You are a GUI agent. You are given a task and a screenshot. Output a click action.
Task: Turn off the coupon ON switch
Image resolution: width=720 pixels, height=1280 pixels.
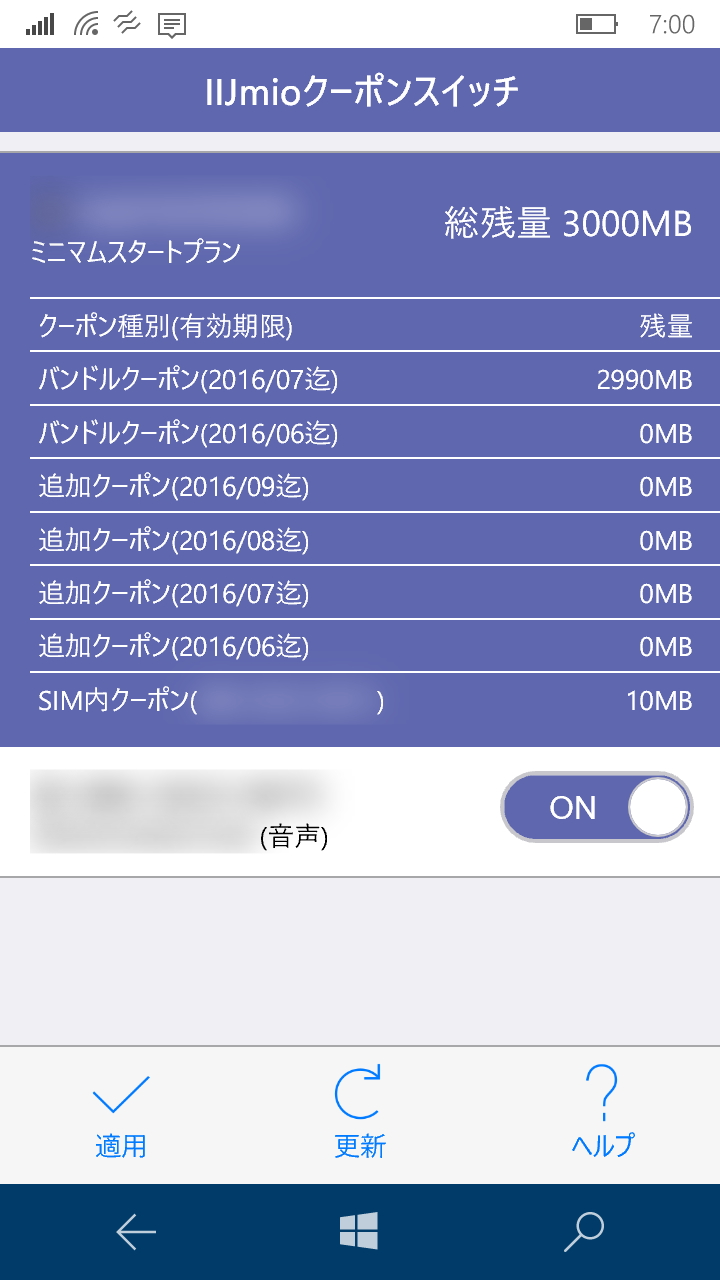(596, 807)
